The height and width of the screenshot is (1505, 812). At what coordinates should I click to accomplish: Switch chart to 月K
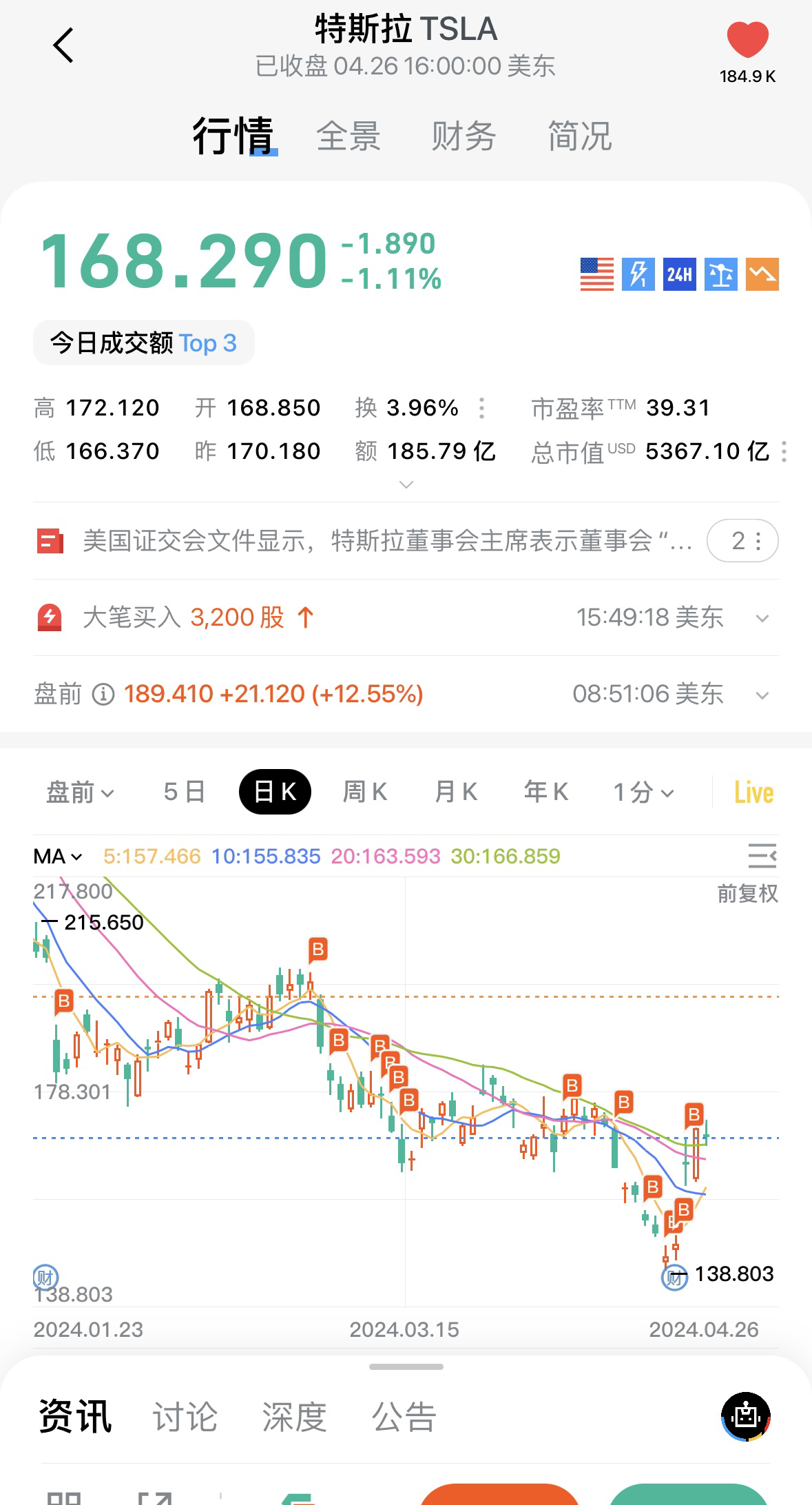click(456, 792)
